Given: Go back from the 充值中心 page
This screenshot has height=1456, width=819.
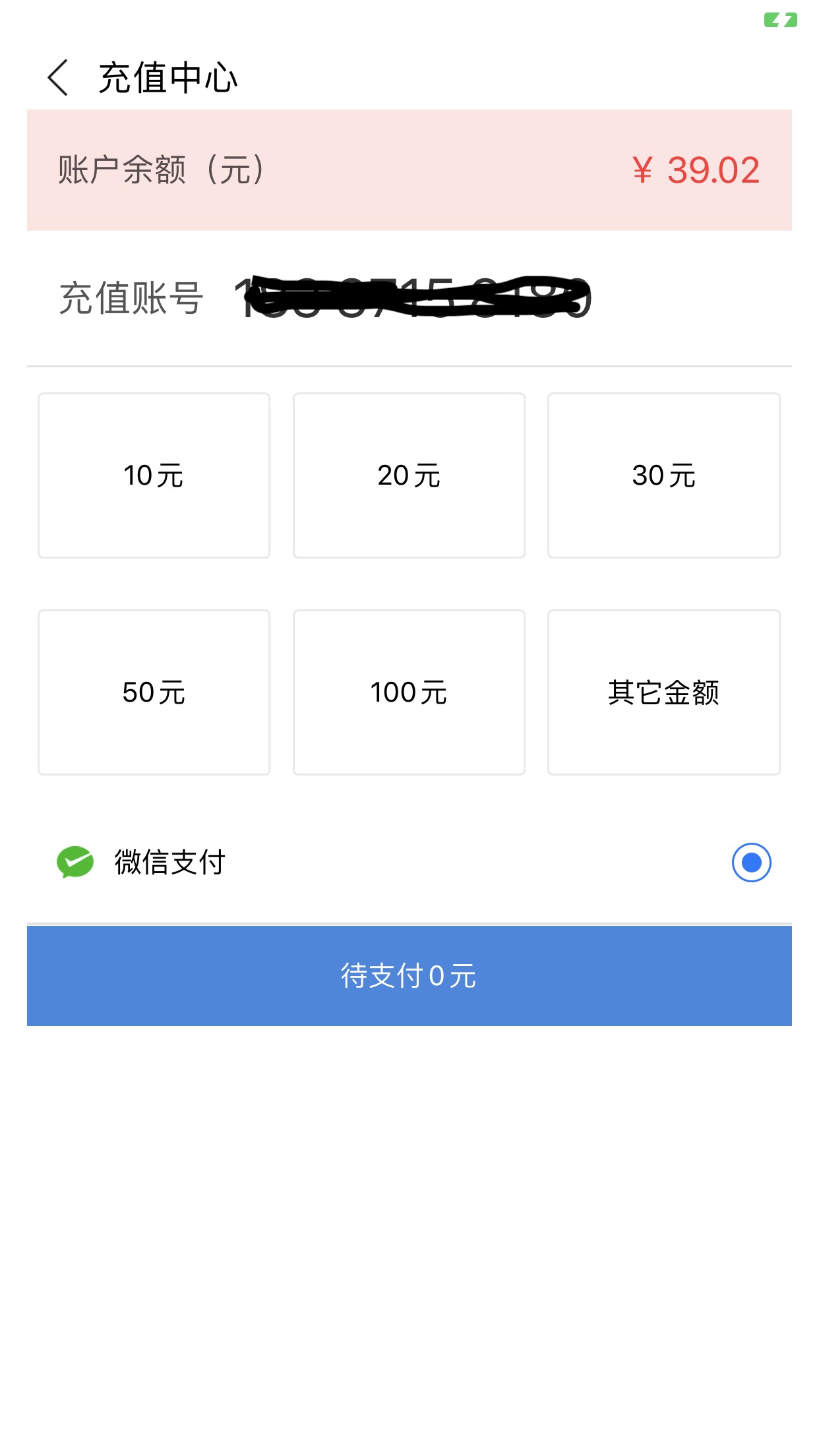Looking at the screenshot, I should (x=58, y=78).
